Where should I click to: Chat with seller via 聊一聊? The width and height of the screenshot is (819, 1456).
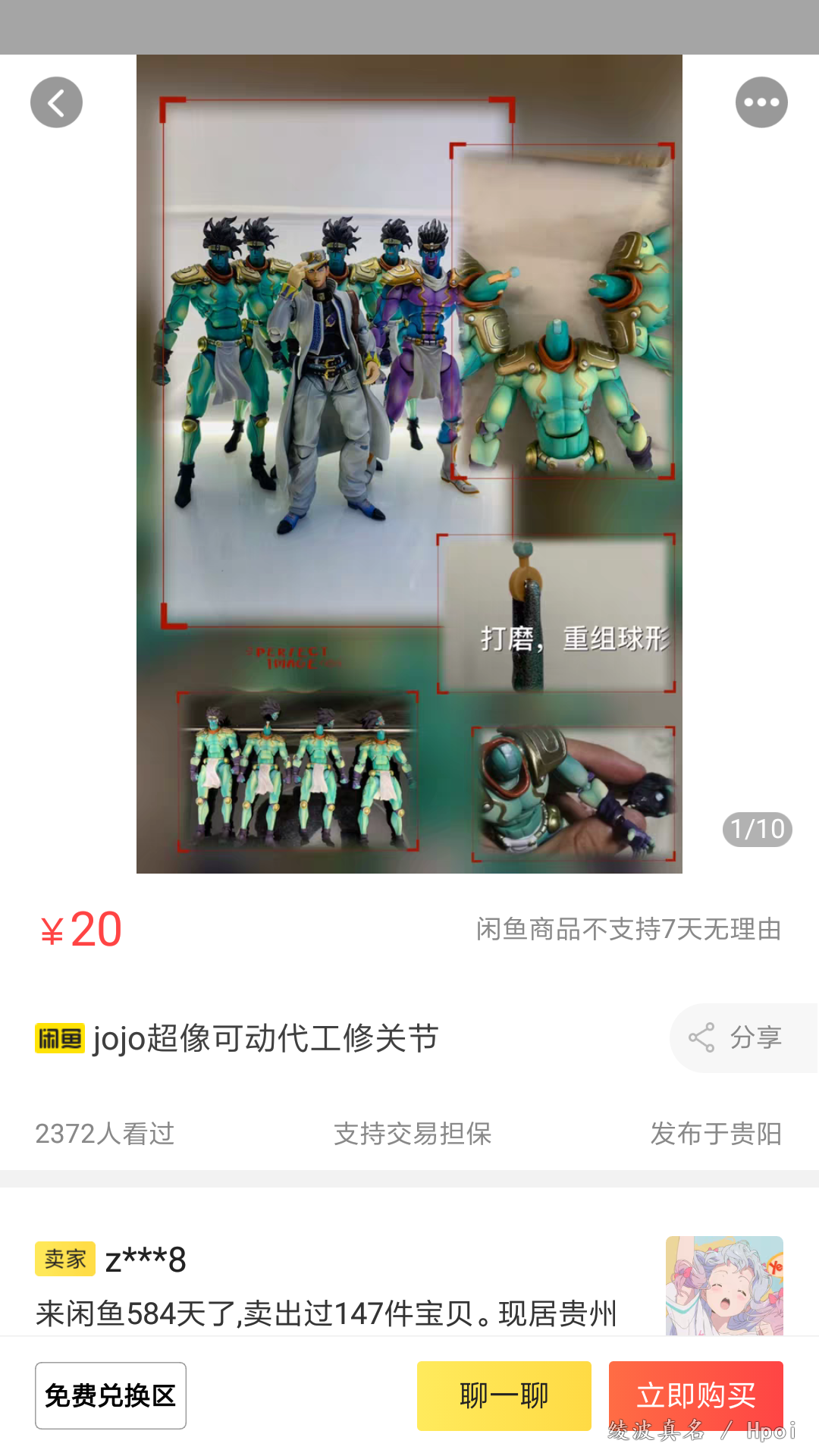pyautogui.click(x=504, y=1395)
